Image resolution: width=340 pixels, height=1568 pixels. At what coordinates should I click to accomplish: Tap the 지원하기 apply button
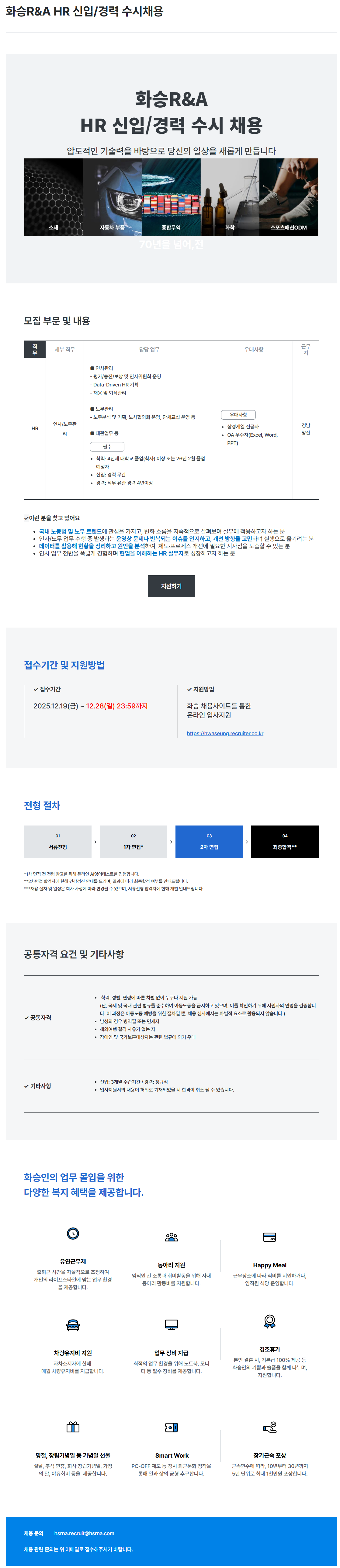[x=171, y=586]
